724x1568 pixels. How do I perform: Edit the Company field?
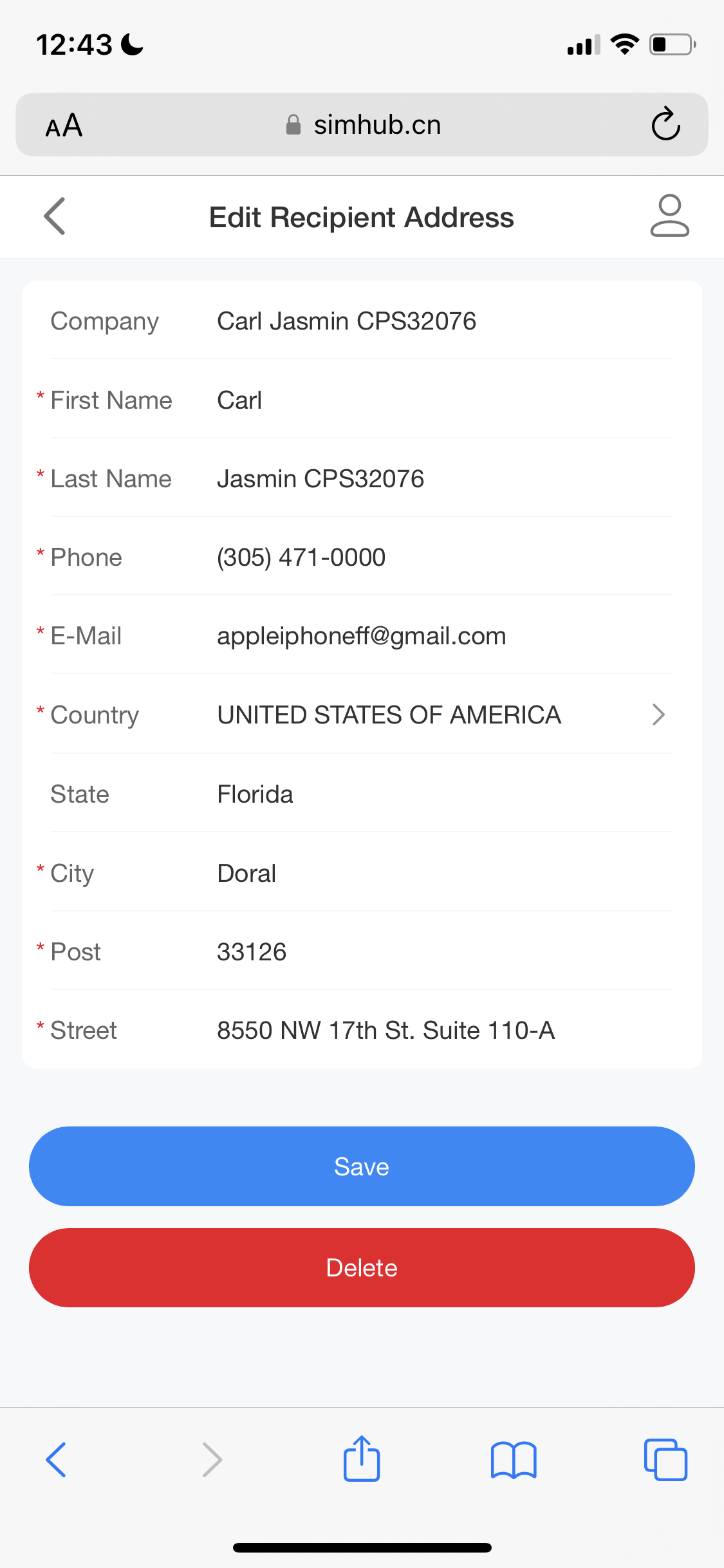click(x=444, y=321)
